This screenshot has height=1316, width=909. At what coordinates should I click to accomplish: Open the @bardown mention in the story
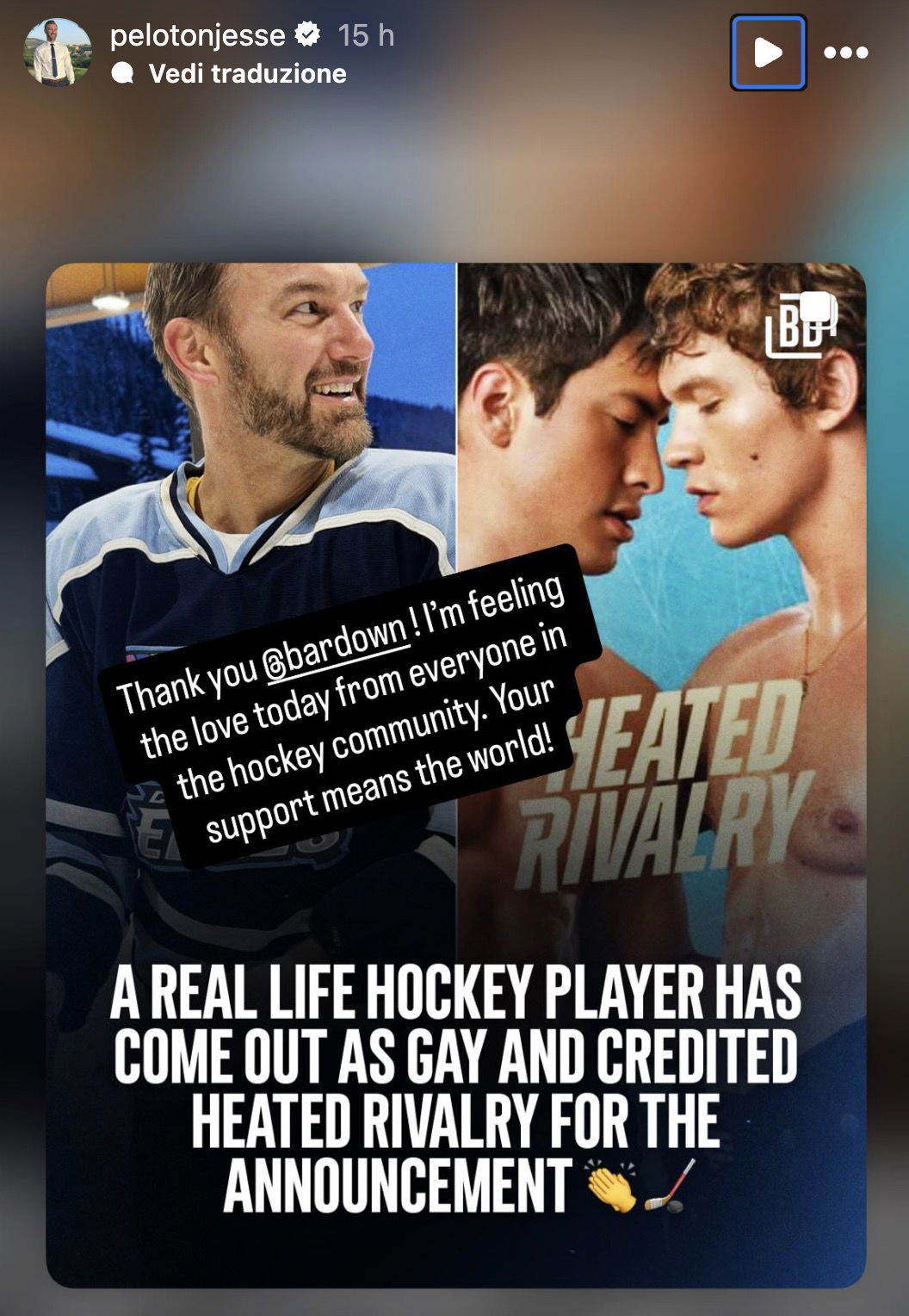point(336,652)
